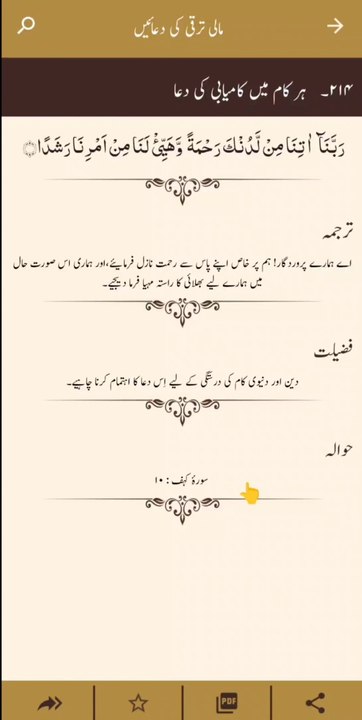The width and height of the screenshot is (362, 720).
Task: Share this dua using share icon
Action: click(x=316, y=703)
